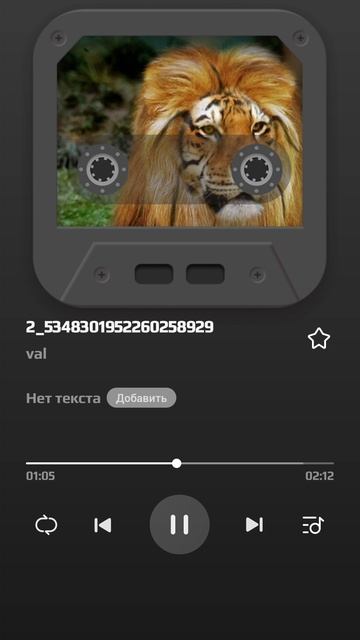This screenshot has height=640, width=360.
Task: Tap the playback progress bar knob
Action: tap(176, 463)
